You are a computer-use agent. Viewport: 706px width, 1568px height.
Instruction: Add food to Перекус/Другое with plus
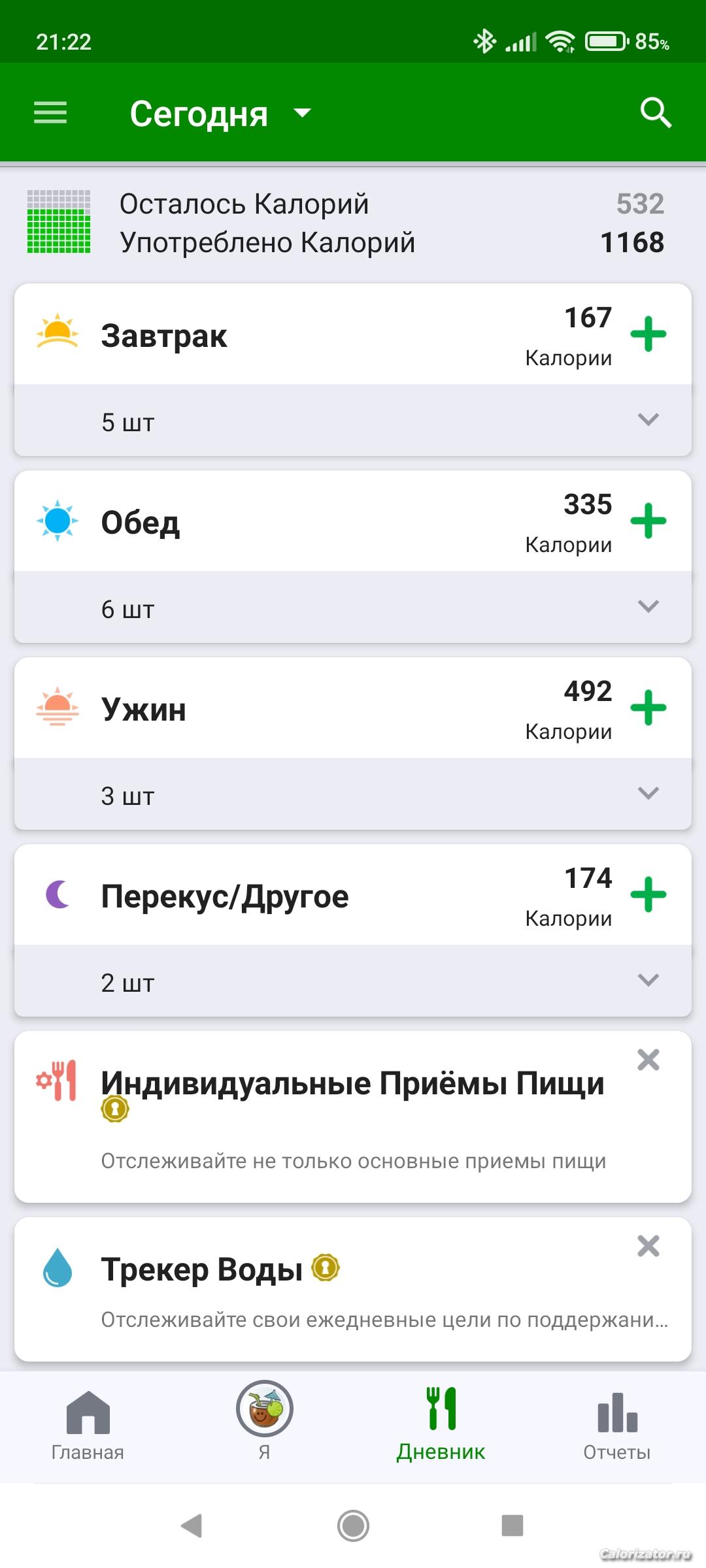(648, 895)
